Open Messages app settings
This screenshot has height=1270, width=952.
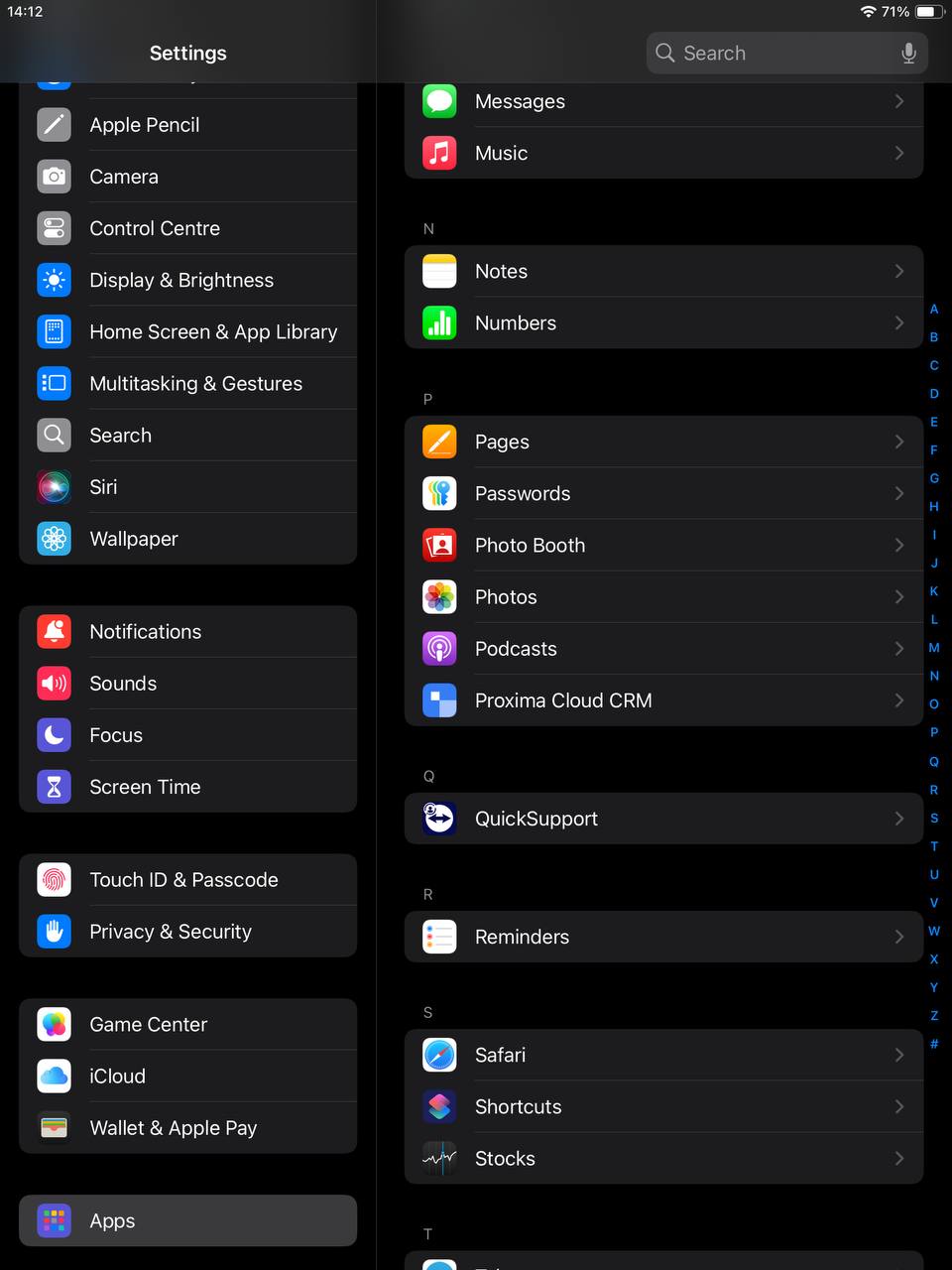click(663, 102)
